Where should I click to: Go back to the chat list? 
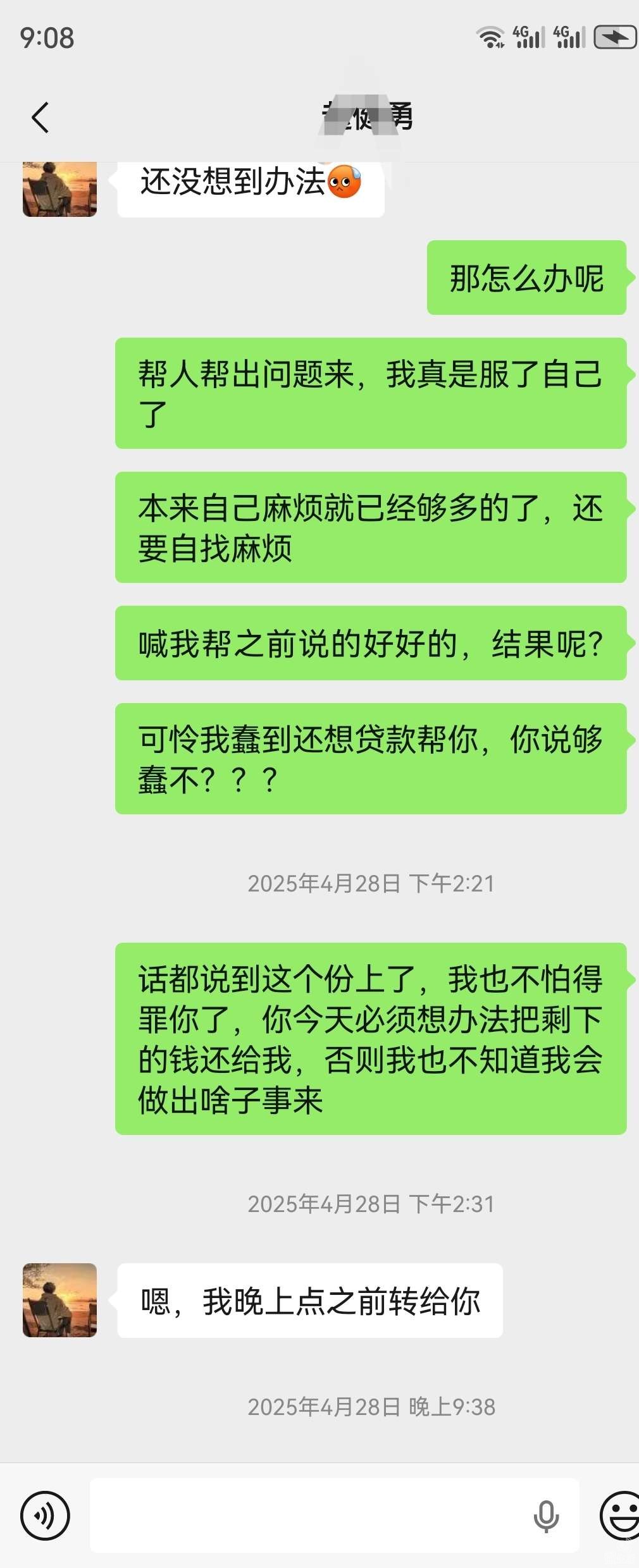pos(40,118)
